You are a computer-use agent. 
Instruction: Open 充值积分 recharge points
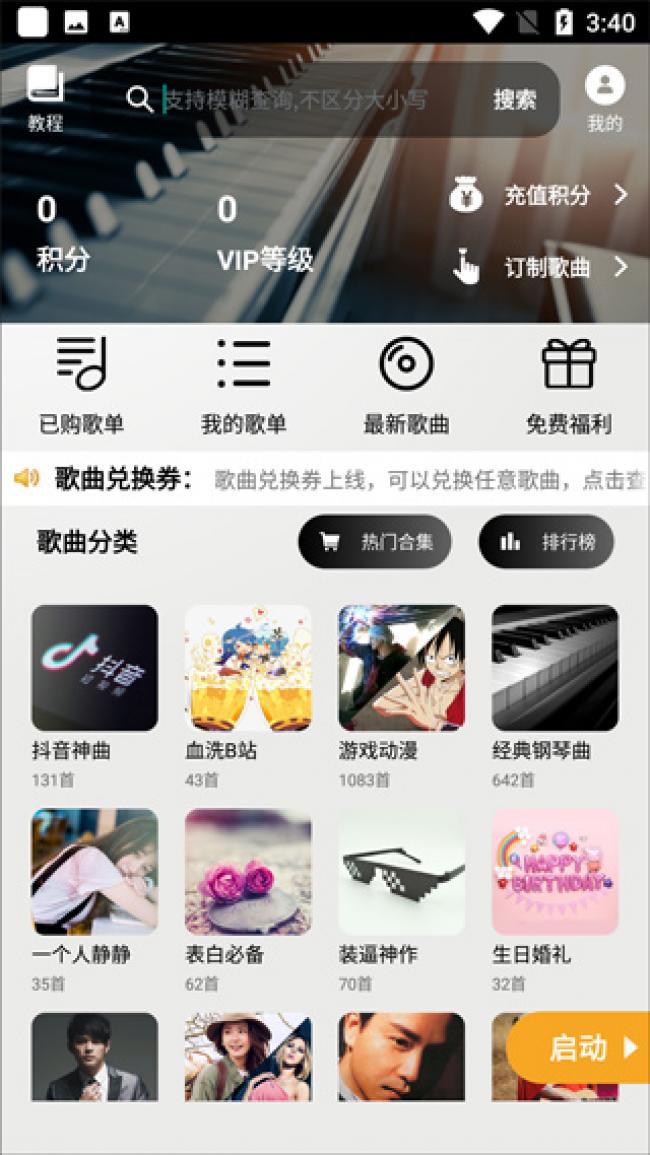click(x=540, y=195)
